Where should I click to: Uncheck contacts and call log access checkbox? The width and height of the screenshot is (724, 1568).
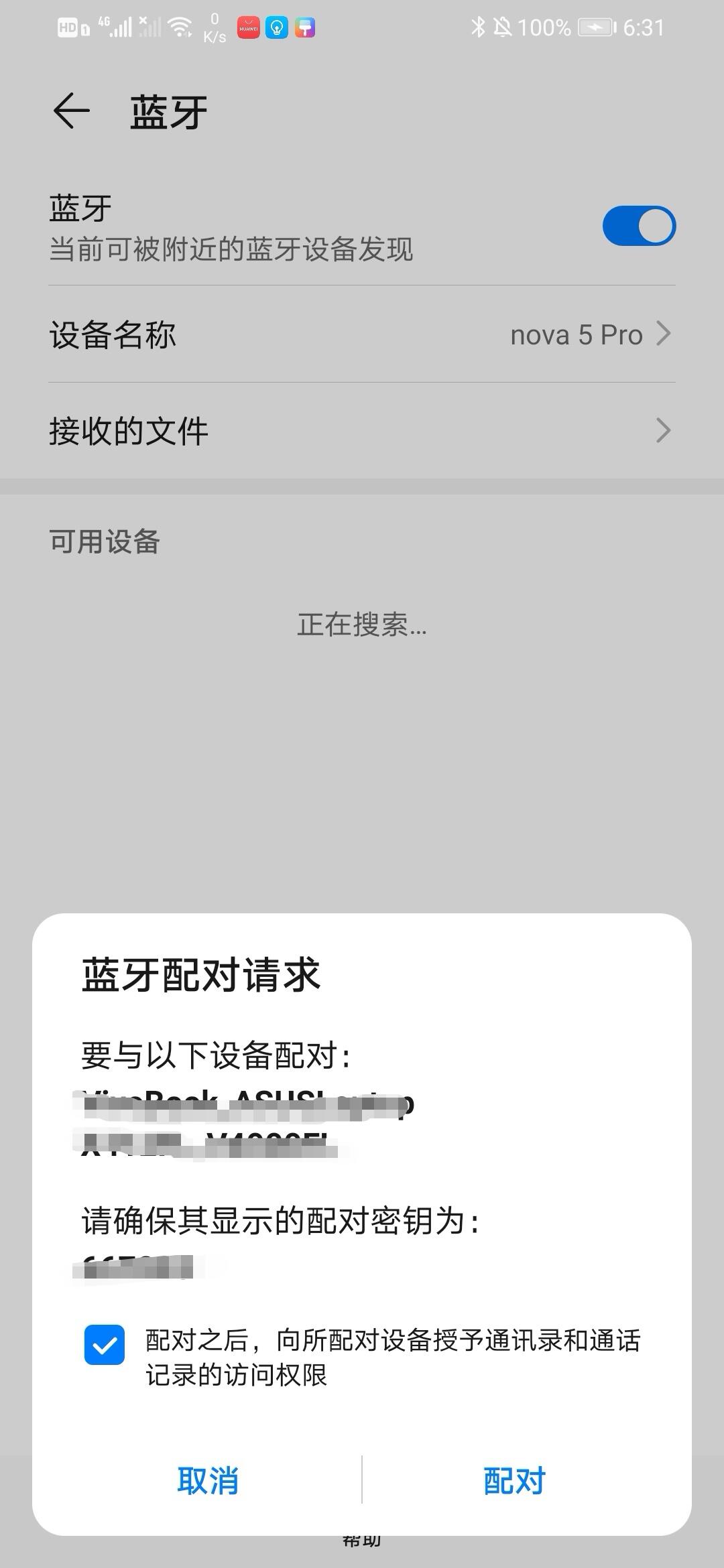(x=105, y=1345)
